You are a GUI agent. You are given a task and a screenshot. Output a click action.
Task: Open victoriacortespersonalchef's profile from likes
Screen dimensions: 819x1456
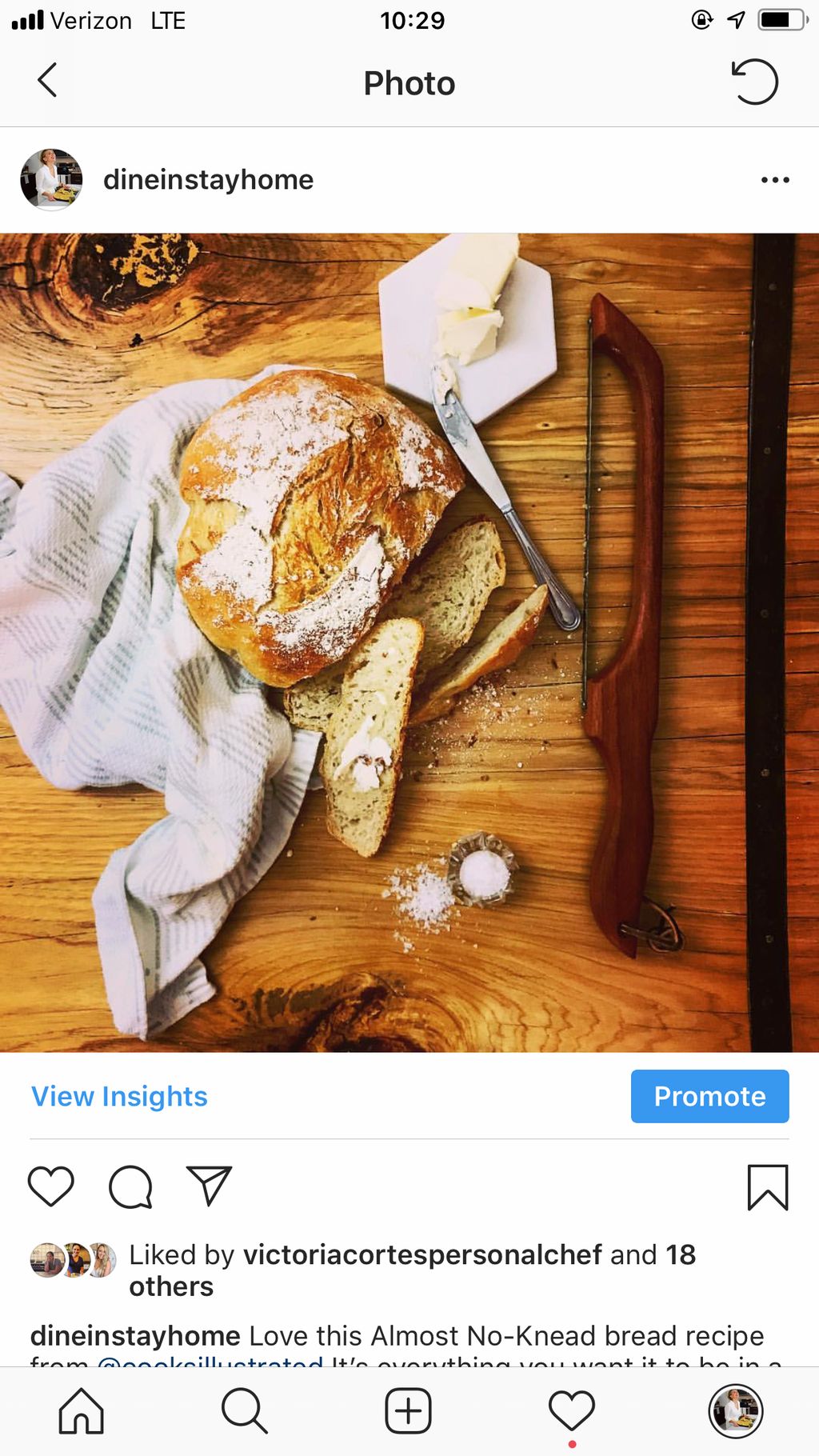coord(421,1254)
